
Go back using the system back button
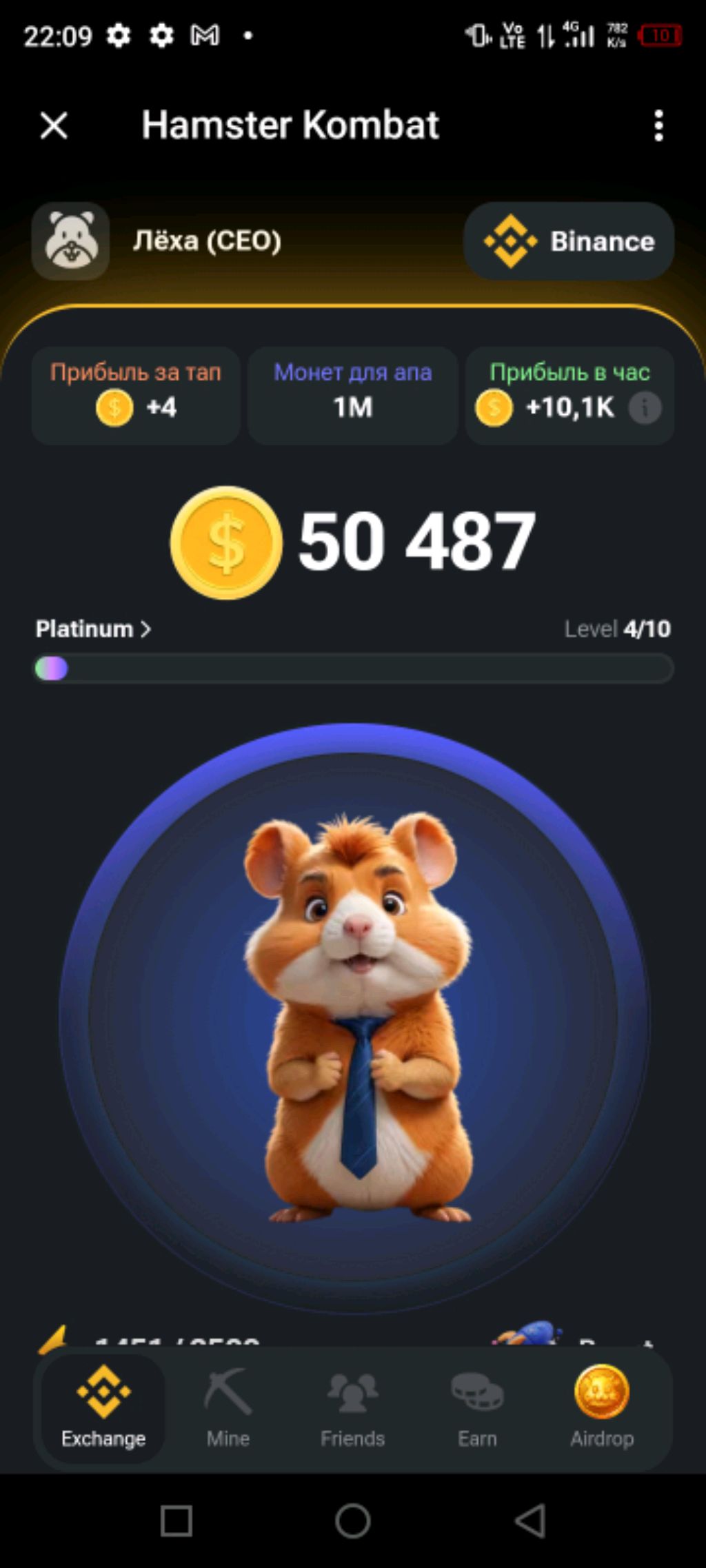point(530,1520)
